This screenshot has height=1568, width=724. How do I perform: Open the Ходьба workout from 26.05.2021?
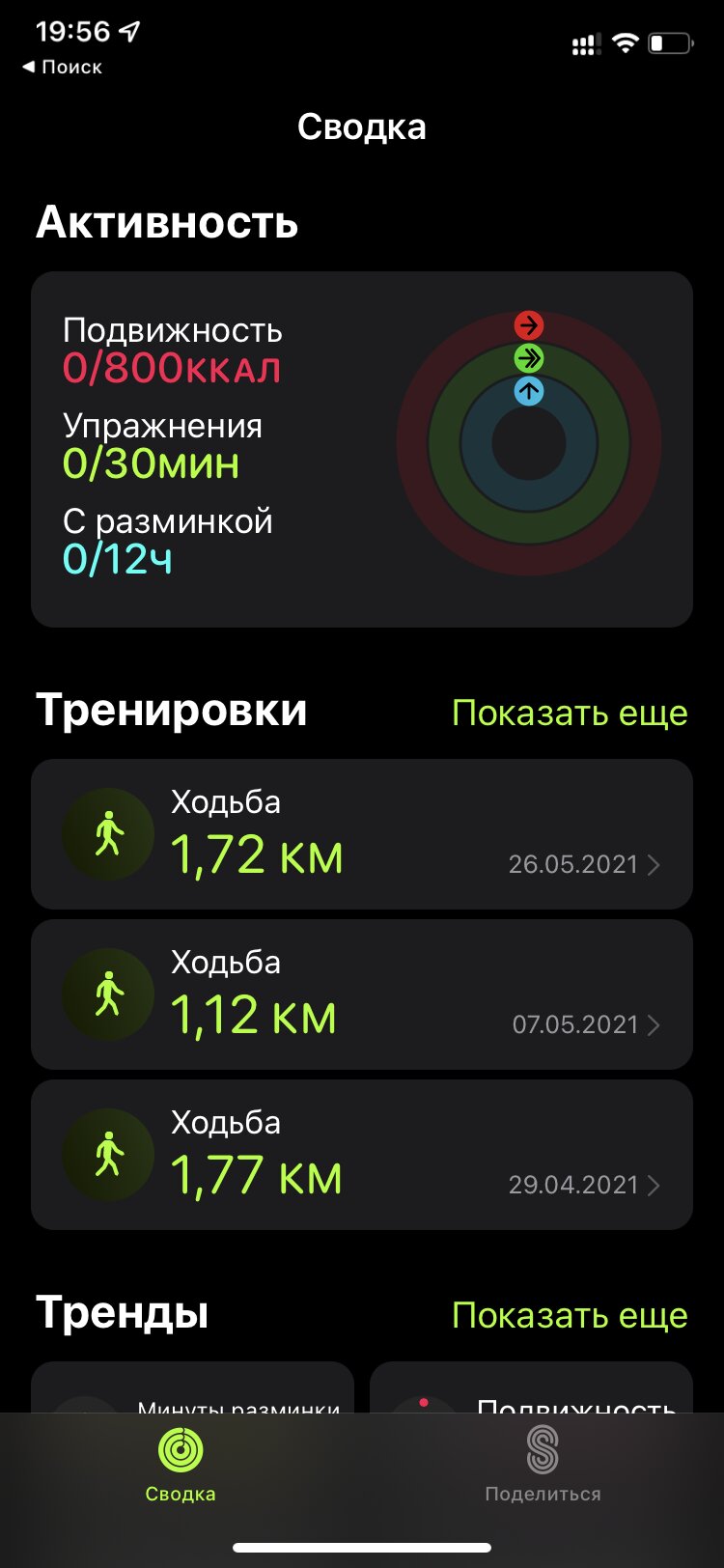click(x=362, y=834)
